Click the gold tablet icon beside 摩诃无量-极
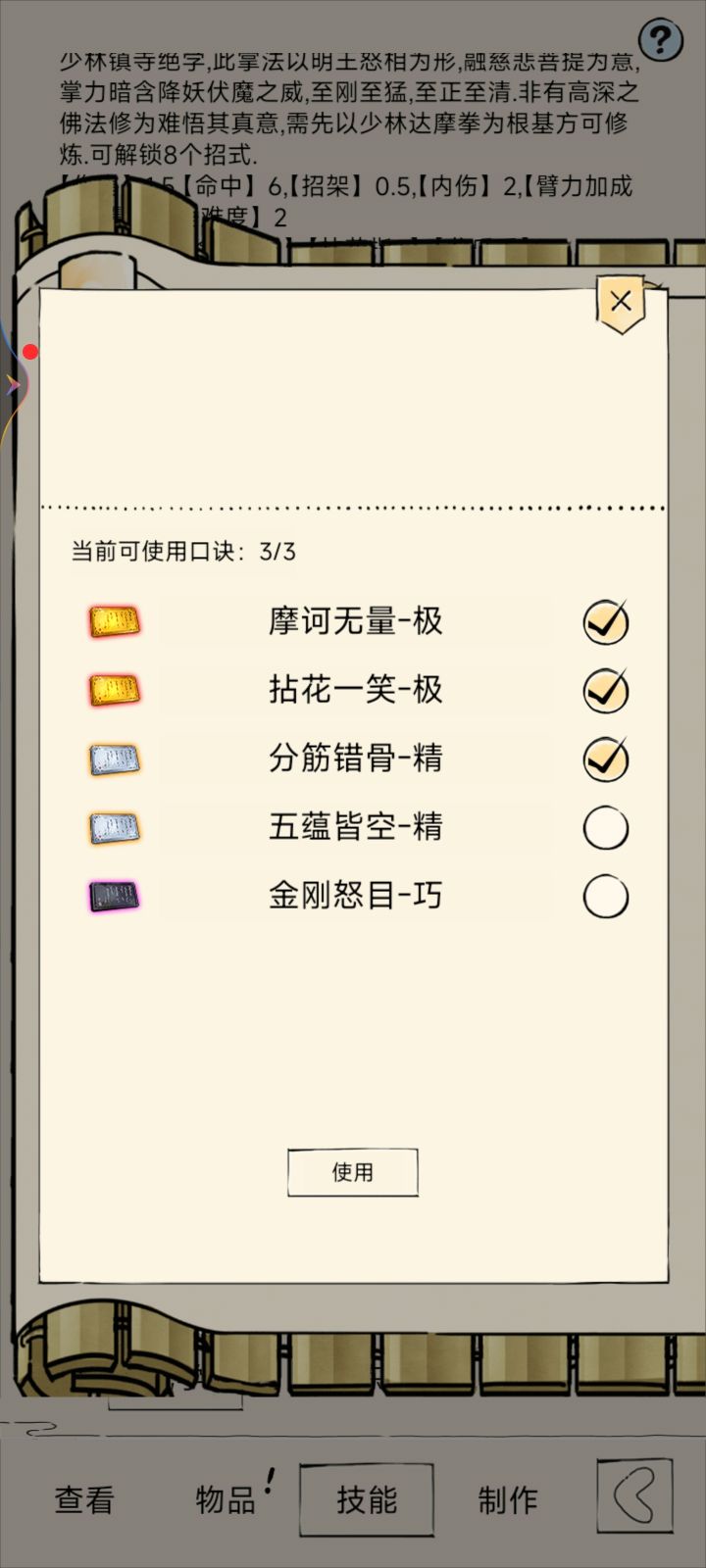This screenshot has width=706, height=1568. tap(114, 620)
